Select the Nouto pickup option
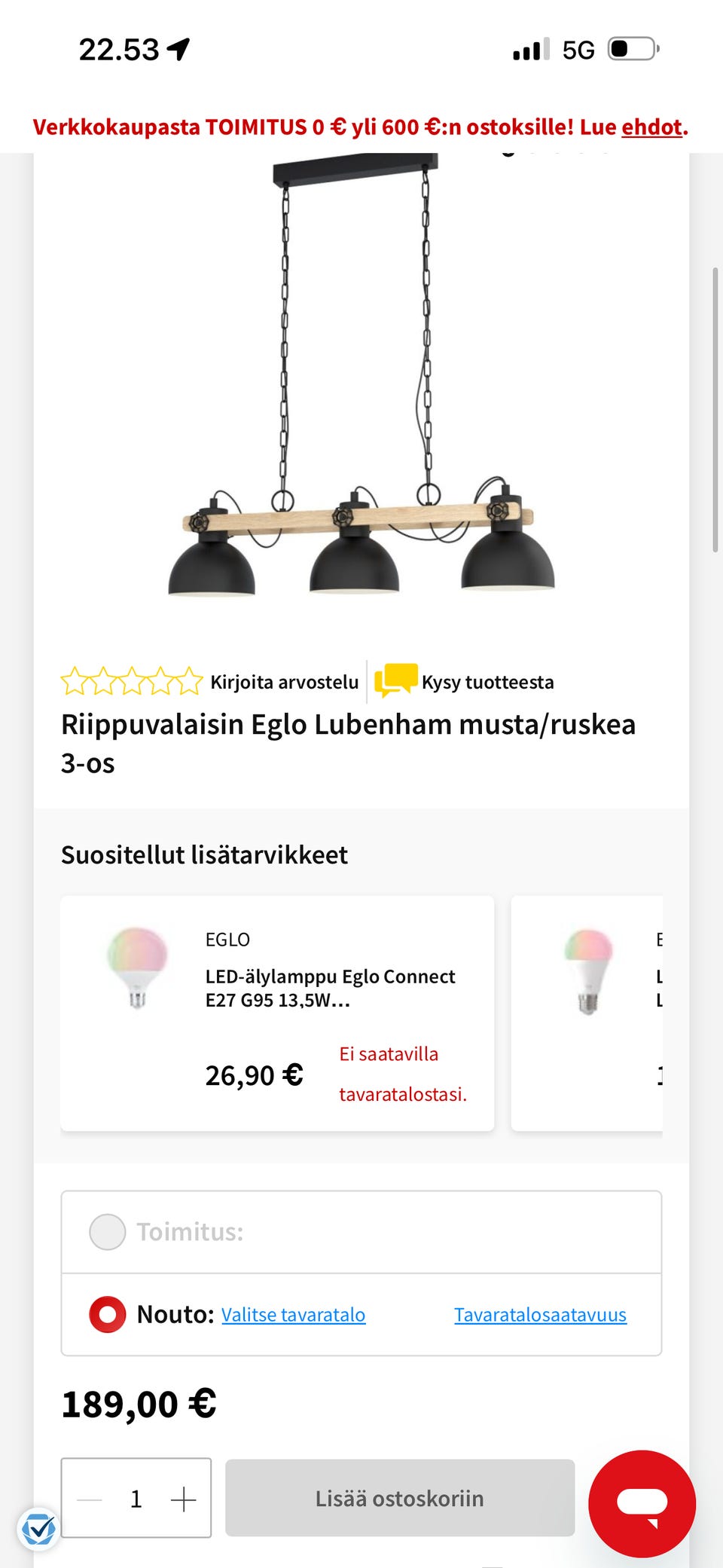This screenshot has width=723, height=1568. point(109,1314)
